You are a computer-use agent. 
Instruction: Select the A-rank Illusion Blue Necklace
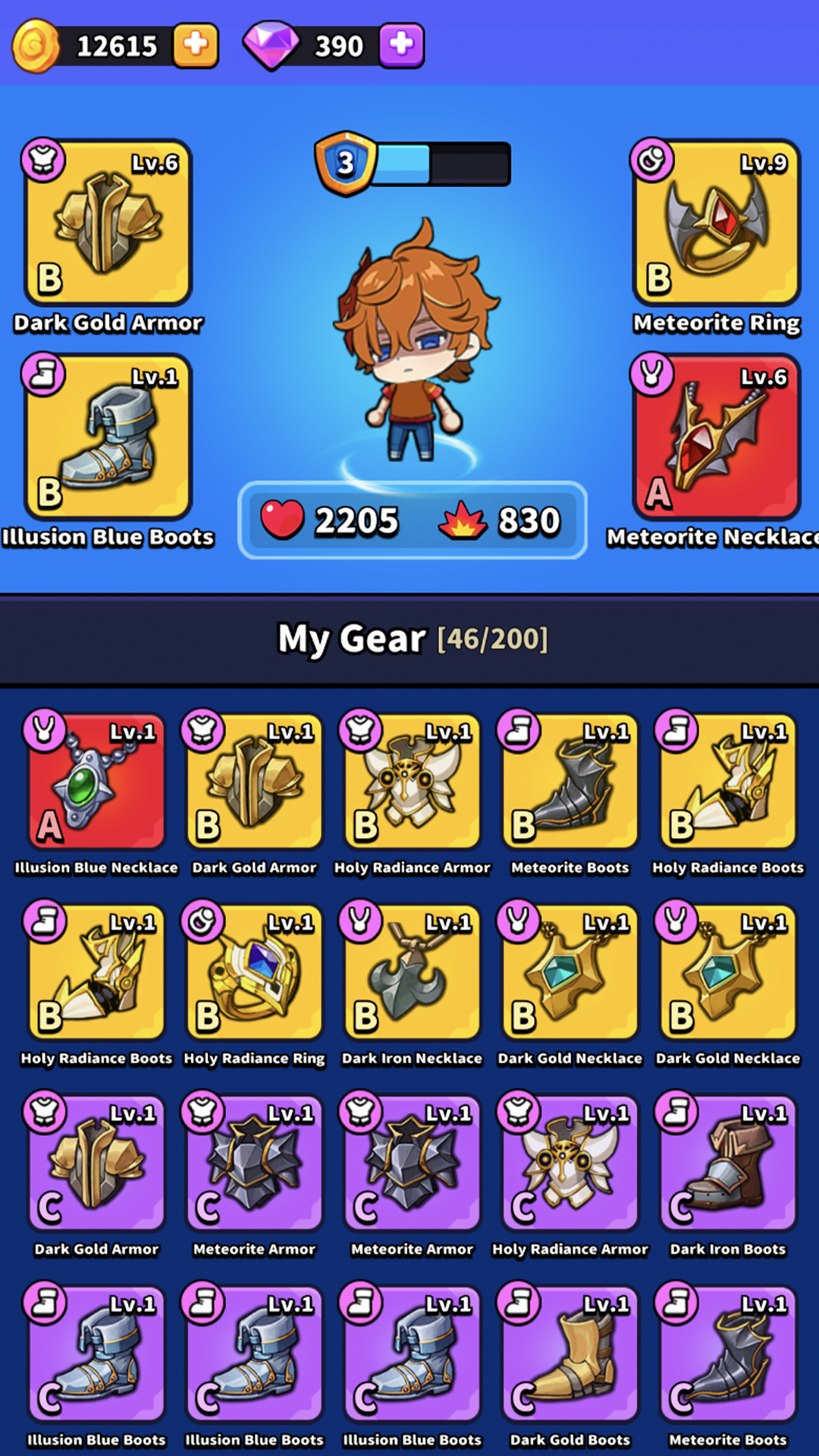pos(96,781)
